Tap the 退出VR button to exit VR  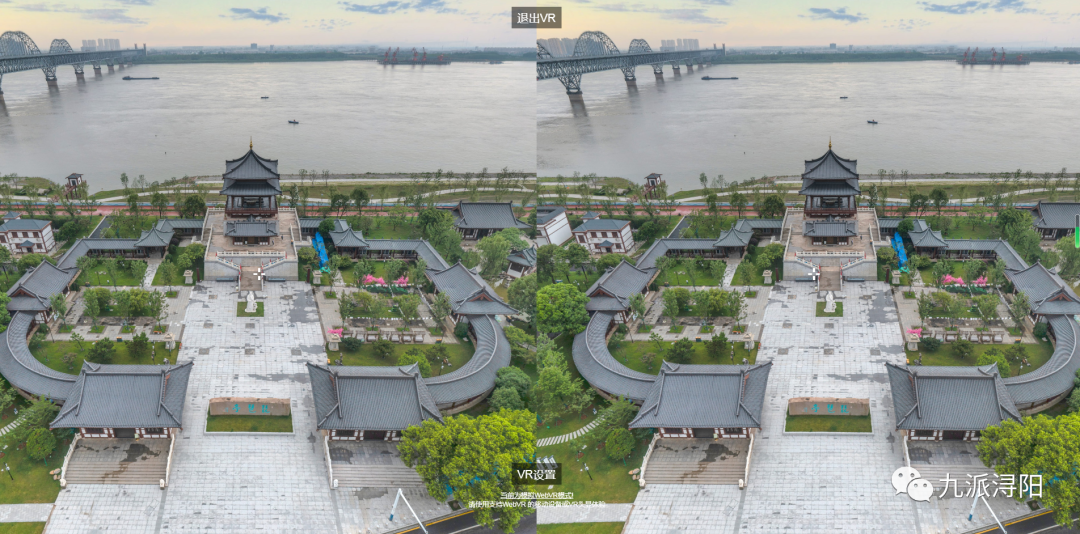537,17
